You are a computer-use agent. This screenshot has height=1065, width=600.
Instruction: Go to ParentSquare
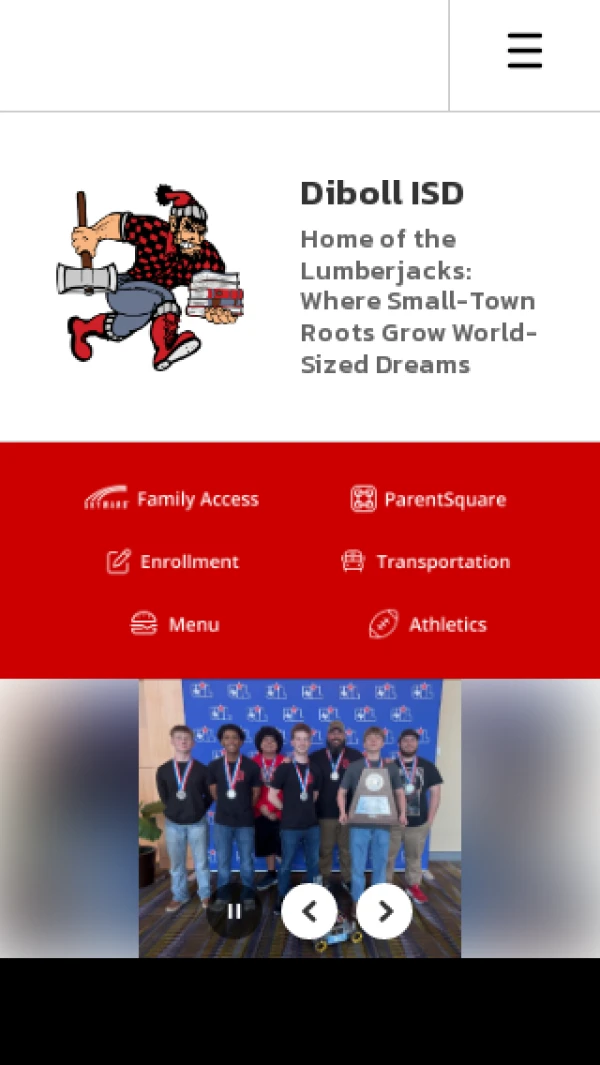coord(428,499)
